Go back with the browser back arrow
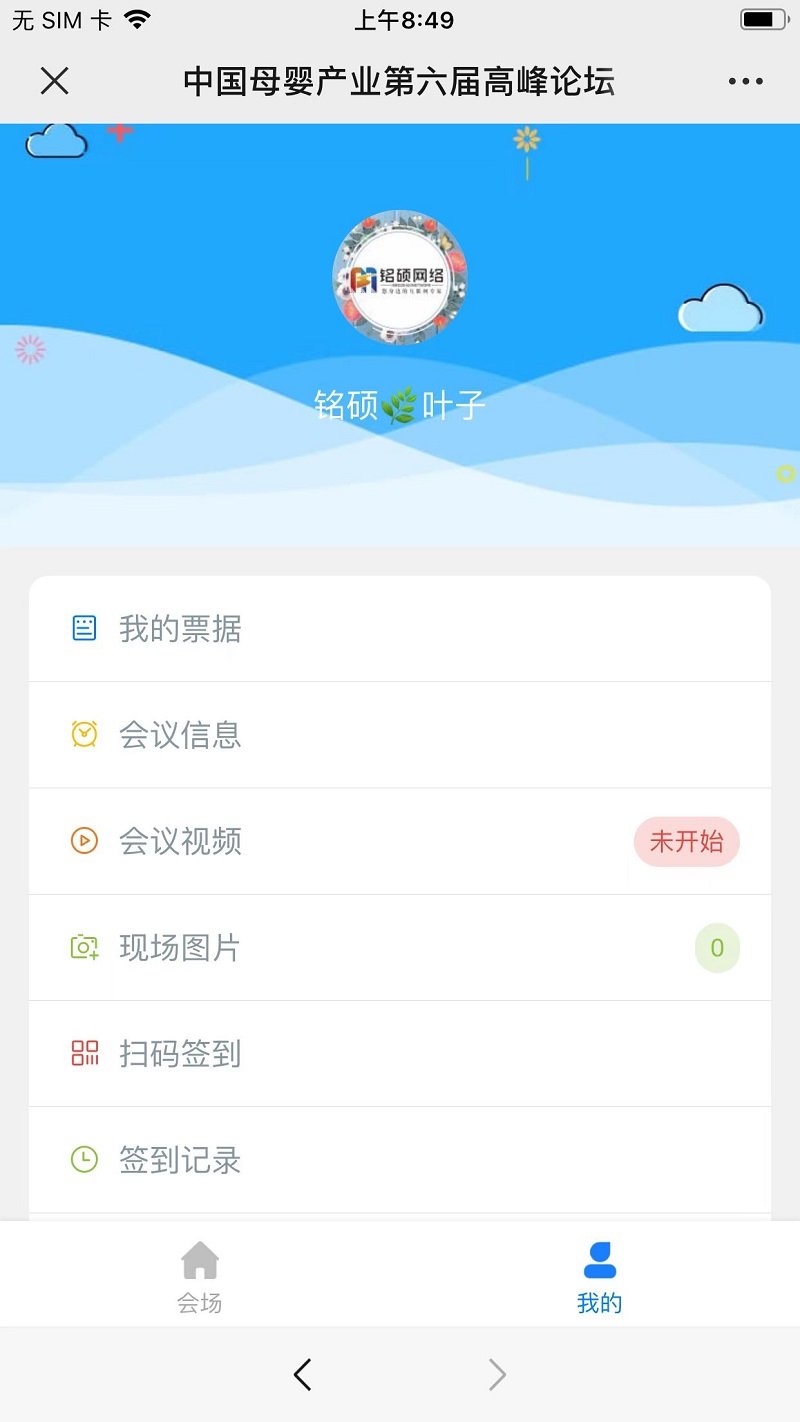The height and width of the screenshot is (1422, 800). point(302,1375)
